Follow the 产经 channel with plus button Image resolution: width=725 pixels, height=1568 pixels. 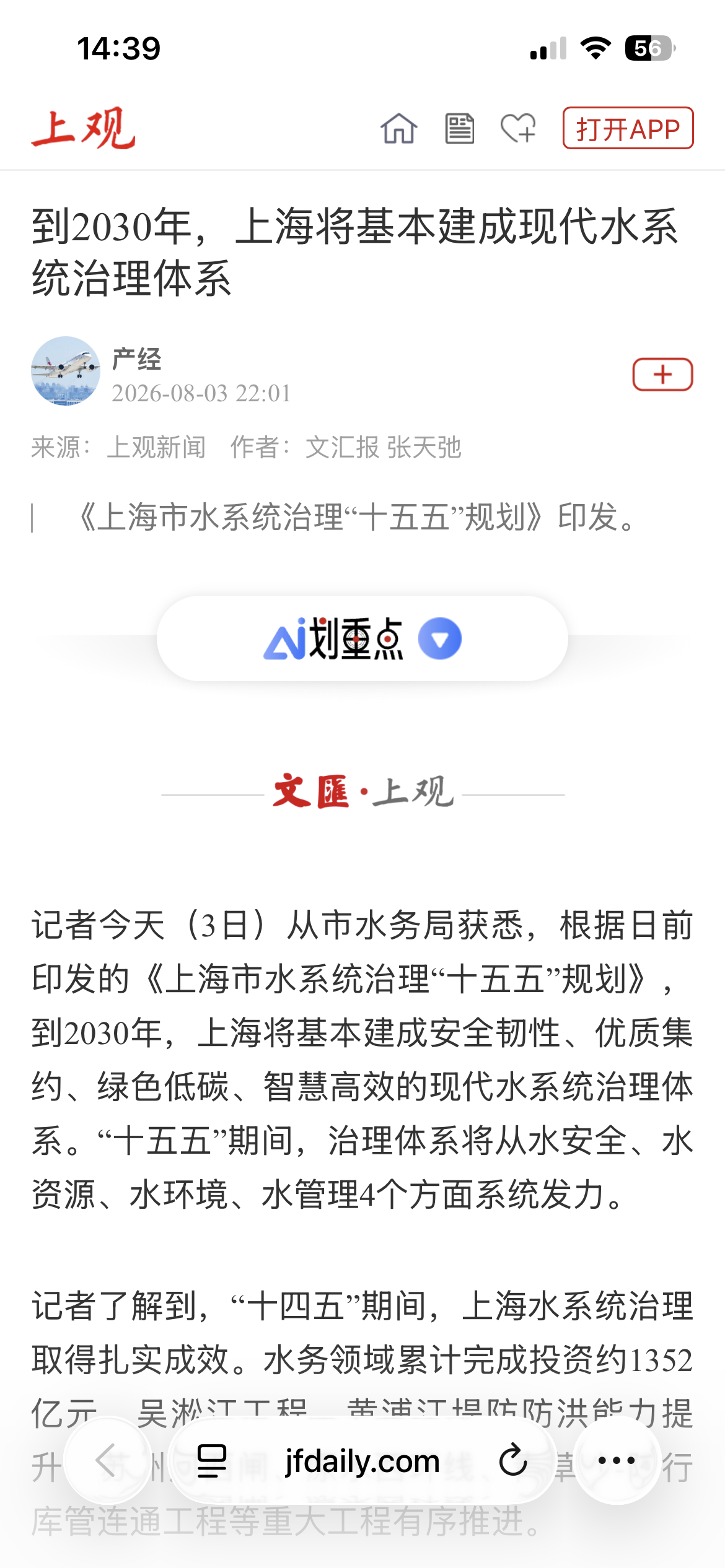point(662,375)
